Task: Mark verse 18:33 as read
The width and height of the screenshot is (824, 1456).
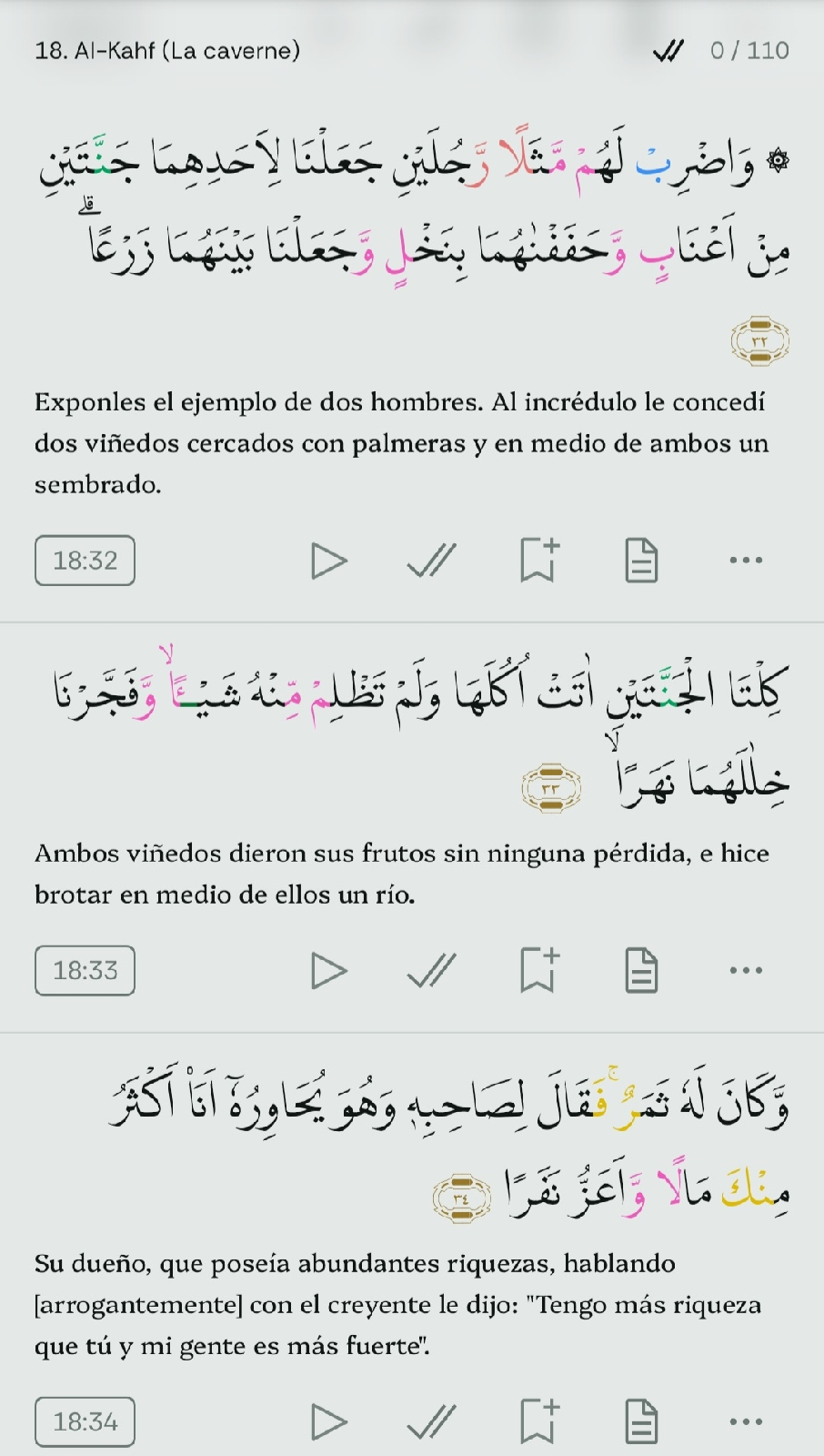Action: point(431,971)
